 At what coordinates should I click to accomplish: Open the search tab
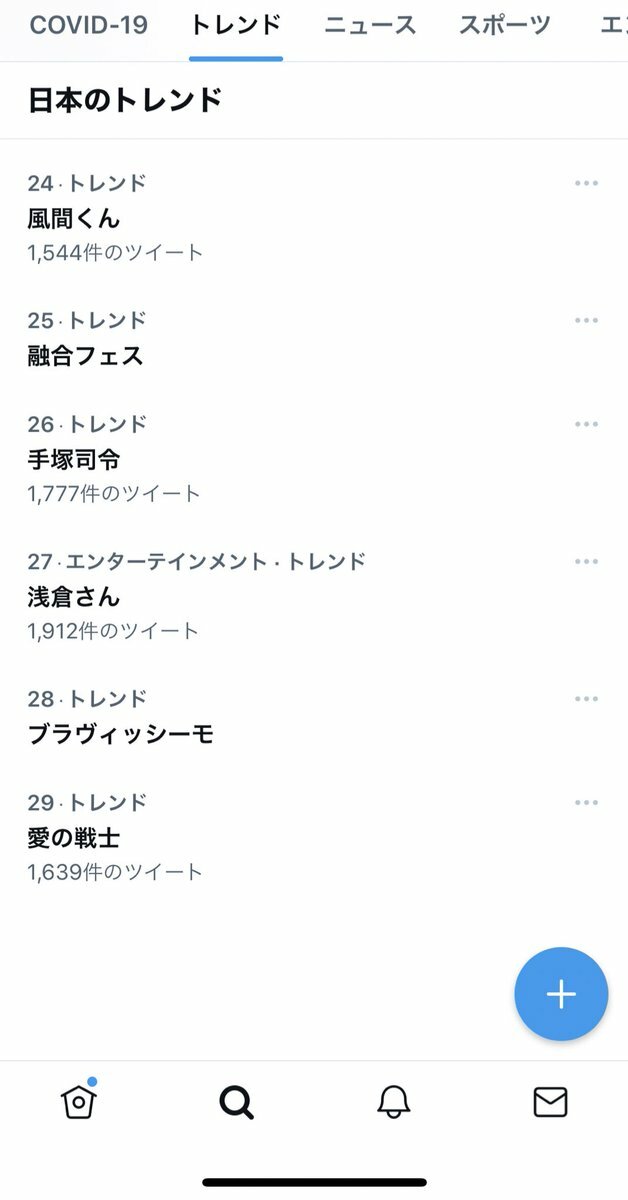[x=236, y=1102]
